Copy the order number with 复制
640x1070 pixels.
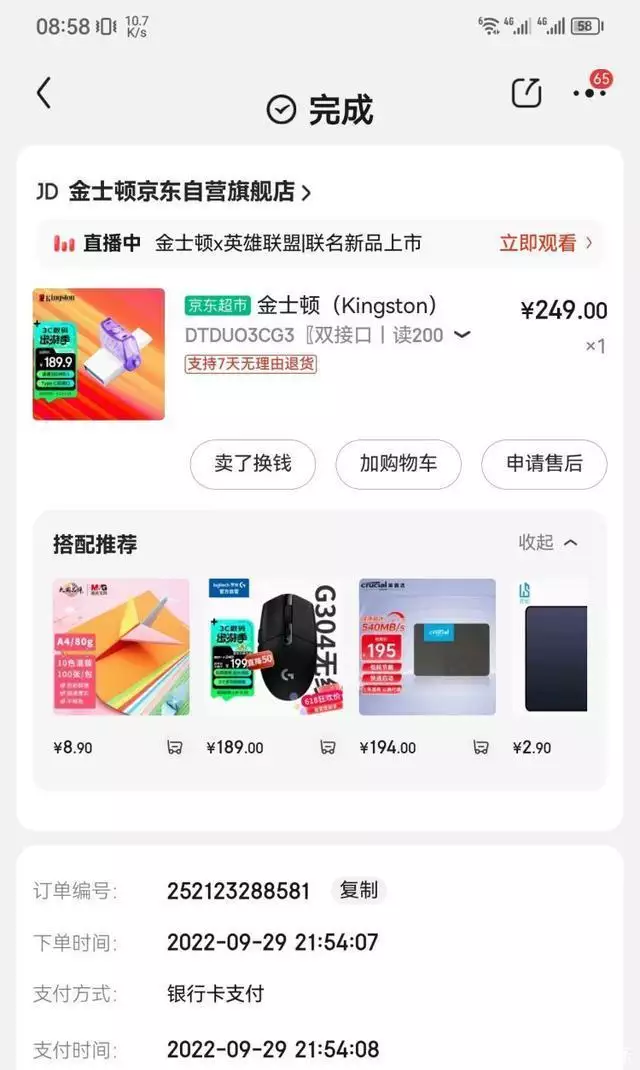[x=358, y=890]
